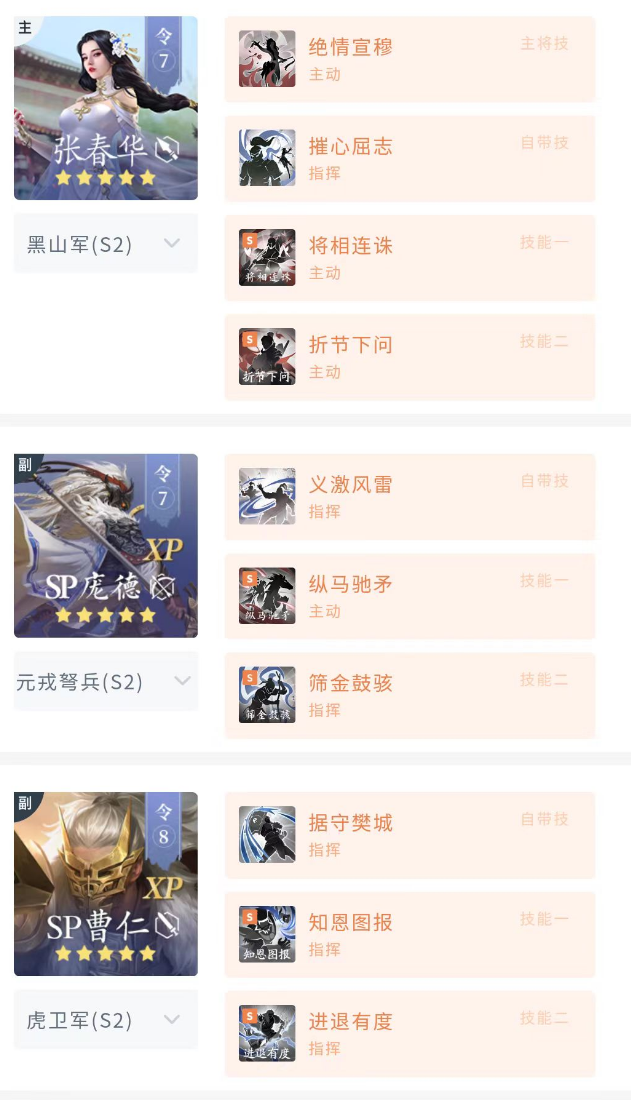631x1100 pixels.
Task: Open the 张春华 hero card
Action: pos(106,108)
